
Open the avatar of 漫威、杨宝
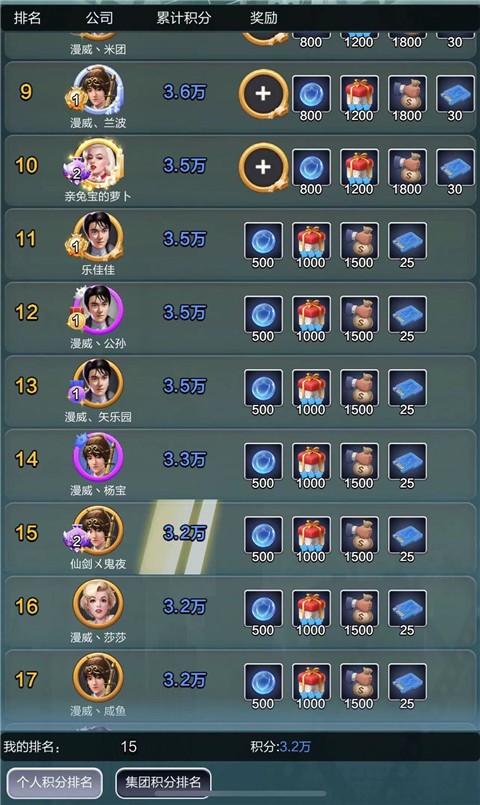[x=98, y=457]
